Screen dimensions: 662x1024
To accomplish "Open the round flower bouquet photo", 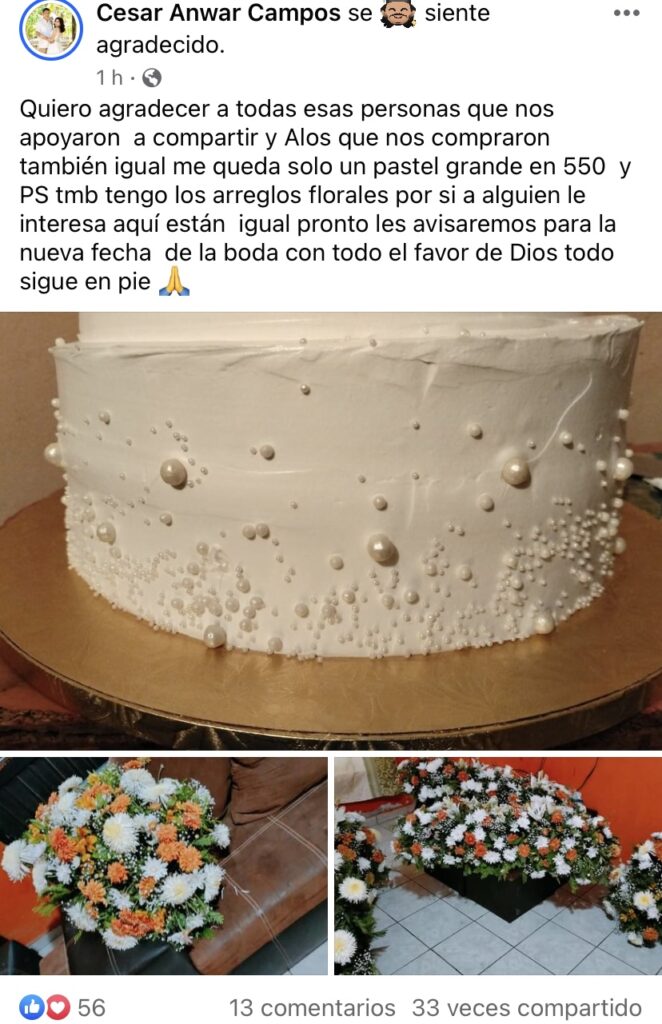I will coord(164,866).
